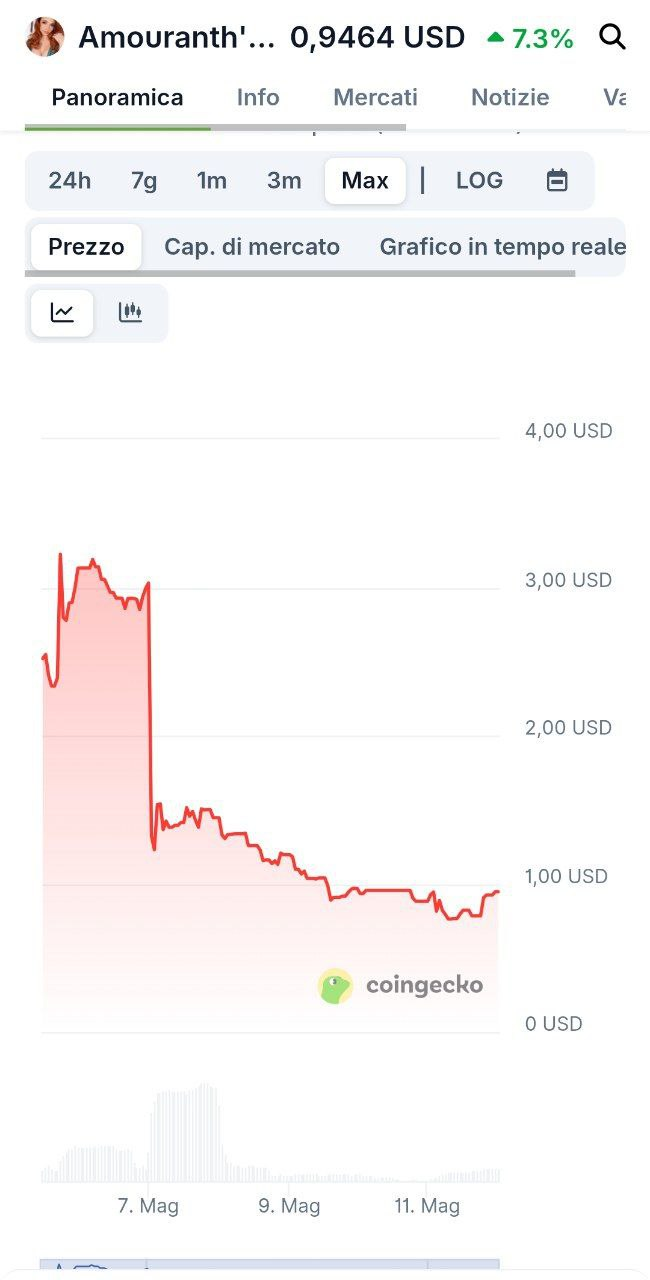Set chart range to 24h
This screenshot has height=1280, width=650.
click(x=70, y=181)
